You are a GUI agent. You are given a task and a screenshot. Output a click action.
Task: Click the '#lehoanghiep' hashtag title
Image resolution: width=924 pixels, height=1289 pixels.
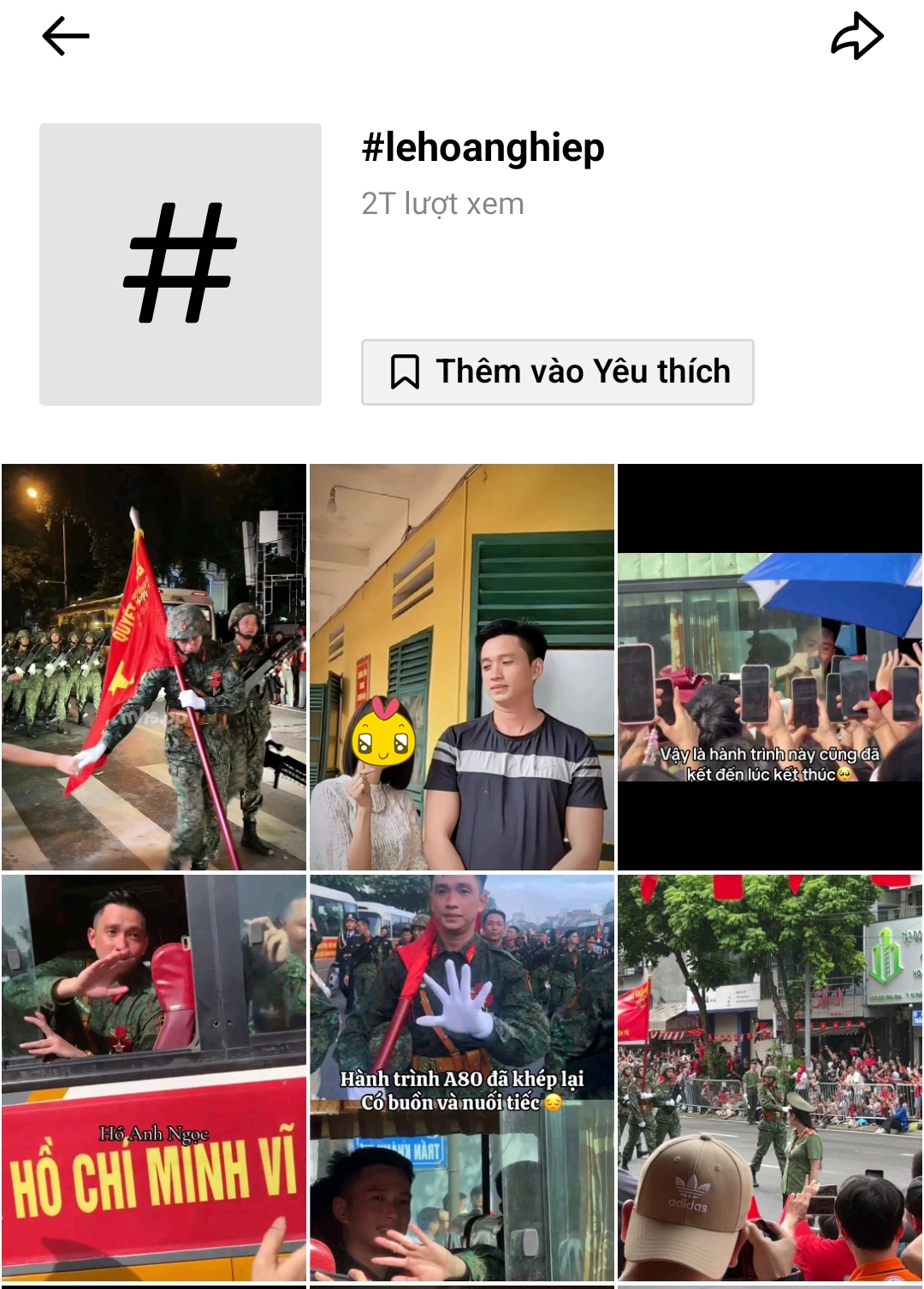[x=482, y=147]
